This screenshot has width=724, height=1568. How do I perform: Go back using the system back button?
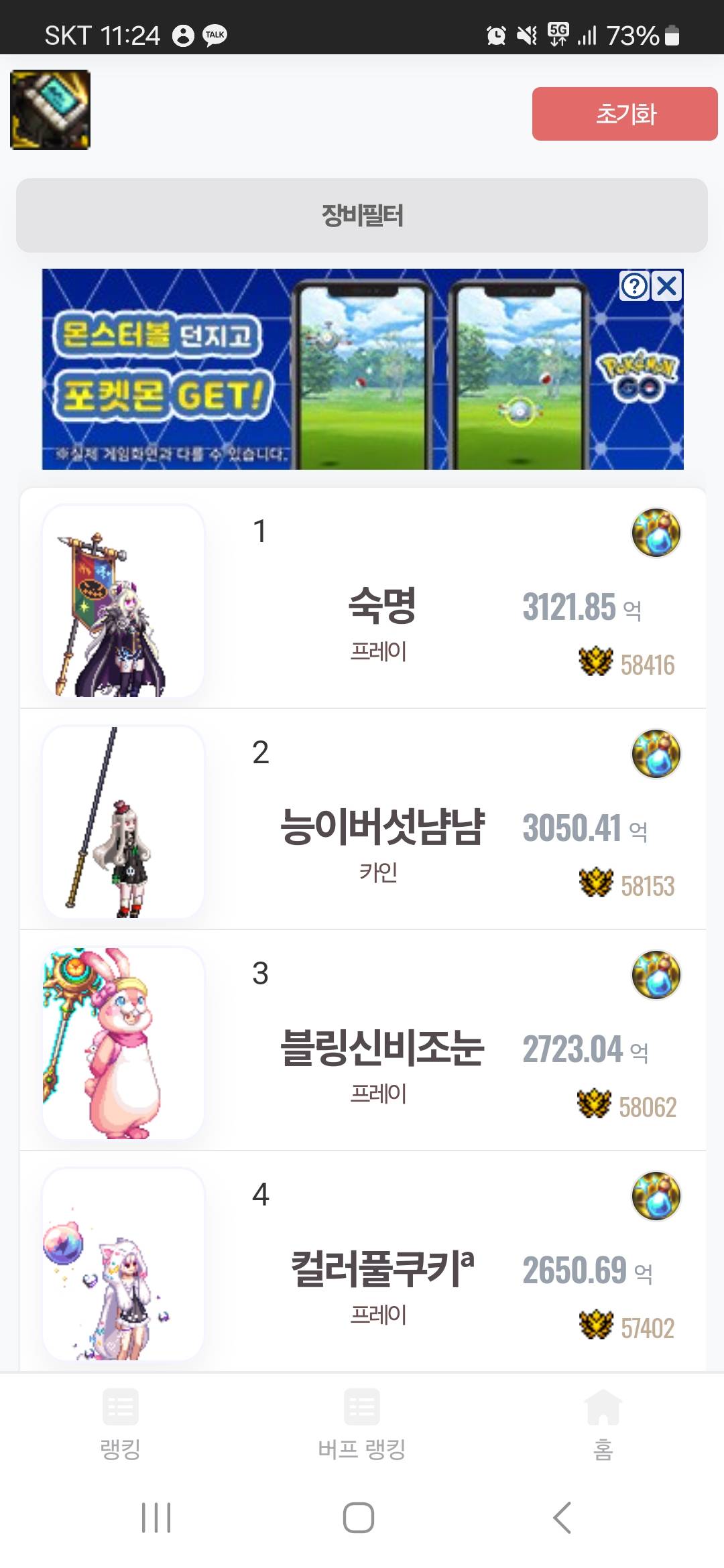click(x=562, y=1518)
